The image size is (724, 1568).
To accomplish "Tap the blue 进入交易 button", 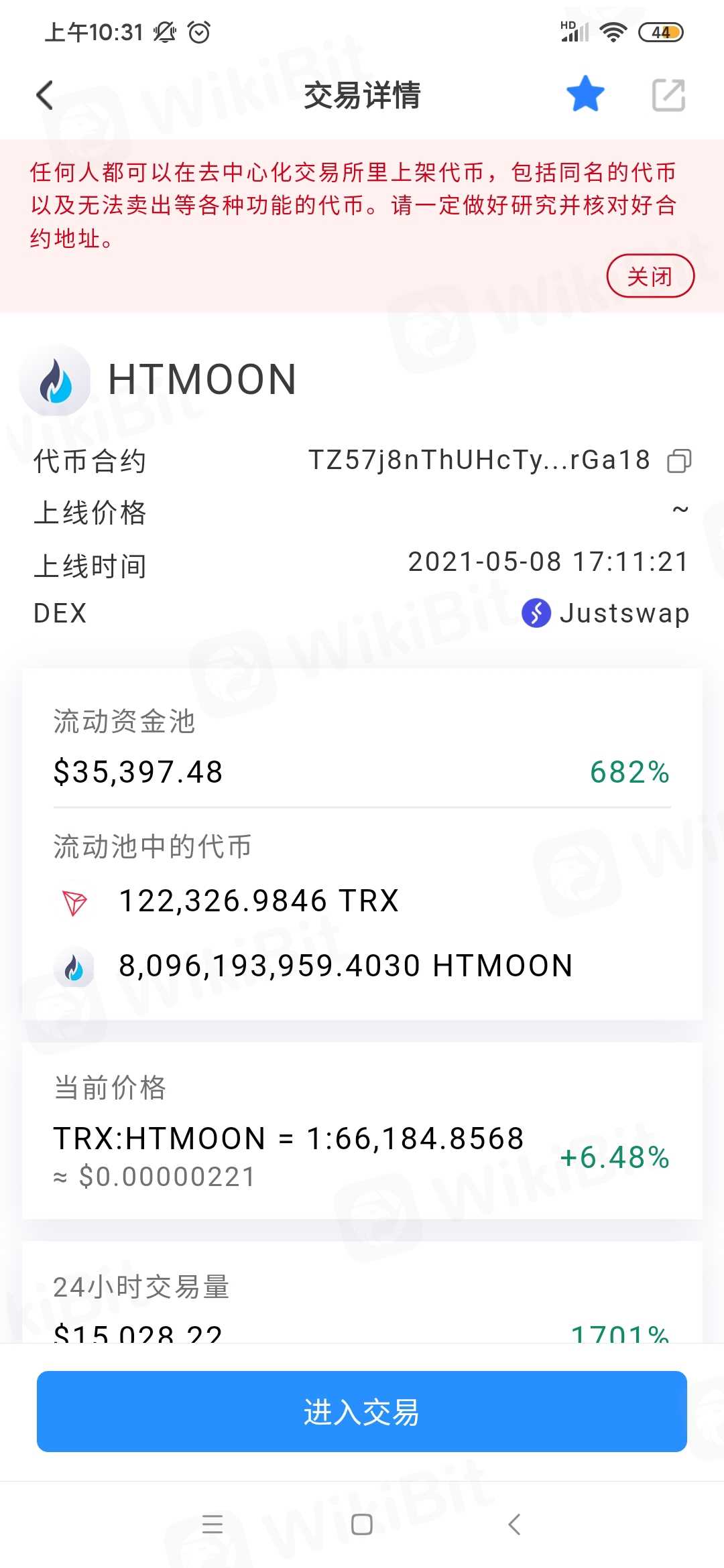I will pyautogui.click(x=362, y=1412).
